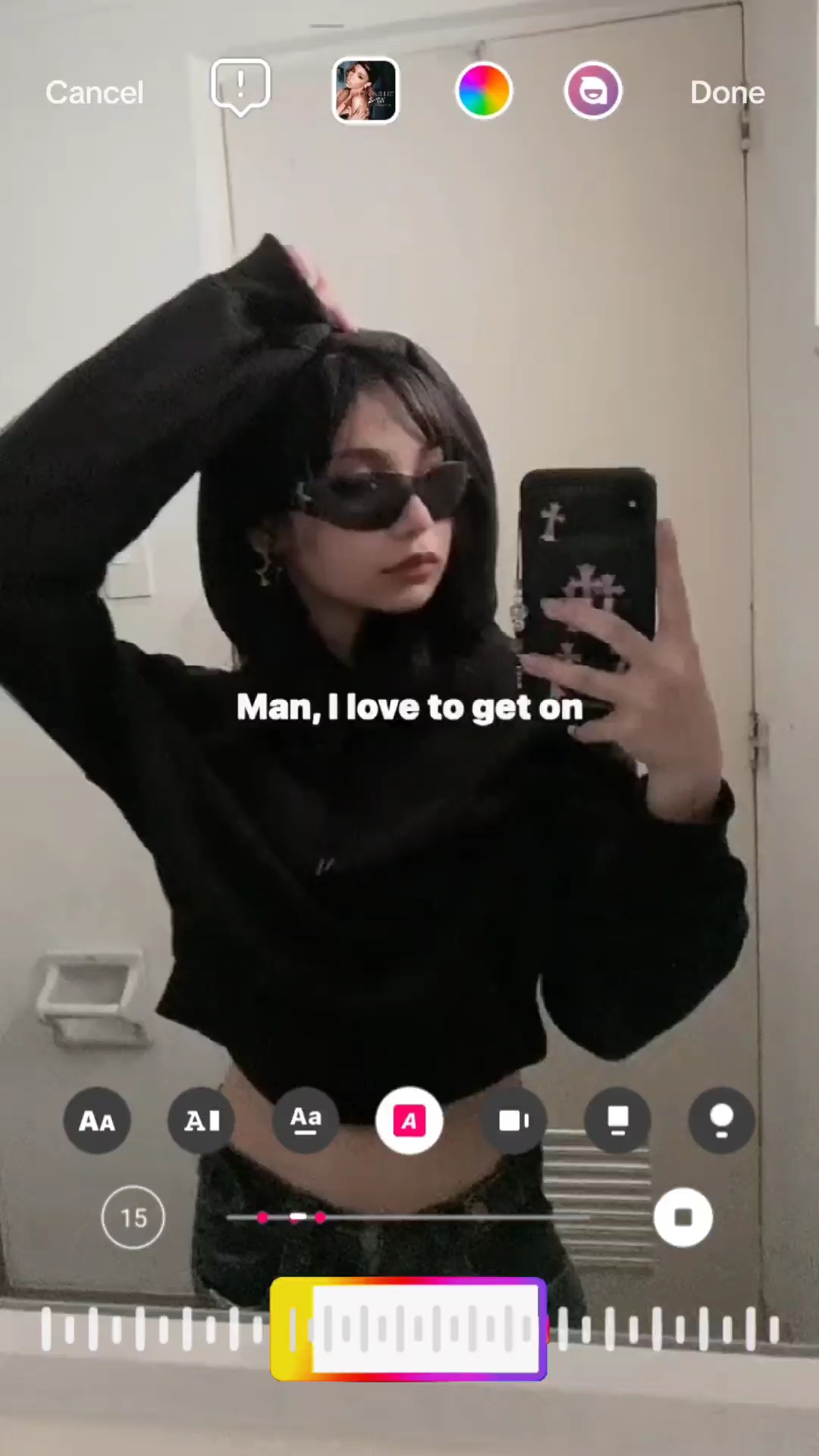Tap the purple face effect icon
Screen dimensions: 819x1456
(x=593, y=91)
